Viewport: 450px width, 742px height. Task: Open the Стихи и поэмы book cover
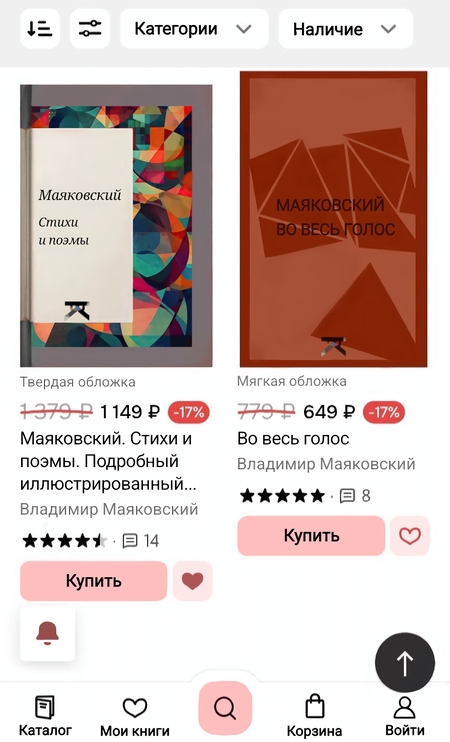pos(116,226)
